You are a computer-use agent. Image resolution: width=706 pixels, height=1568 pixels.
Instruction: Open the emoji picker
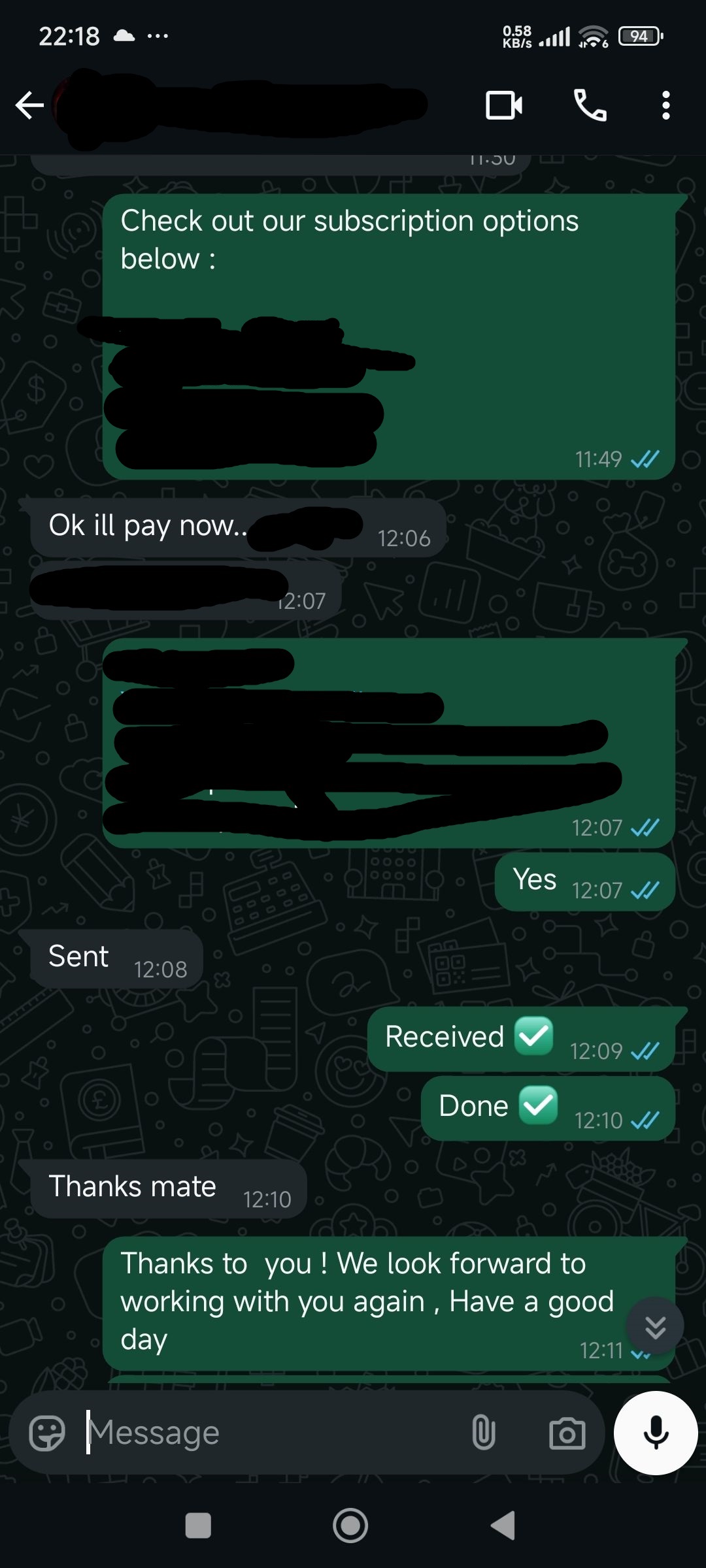(x=47, y=1433)
